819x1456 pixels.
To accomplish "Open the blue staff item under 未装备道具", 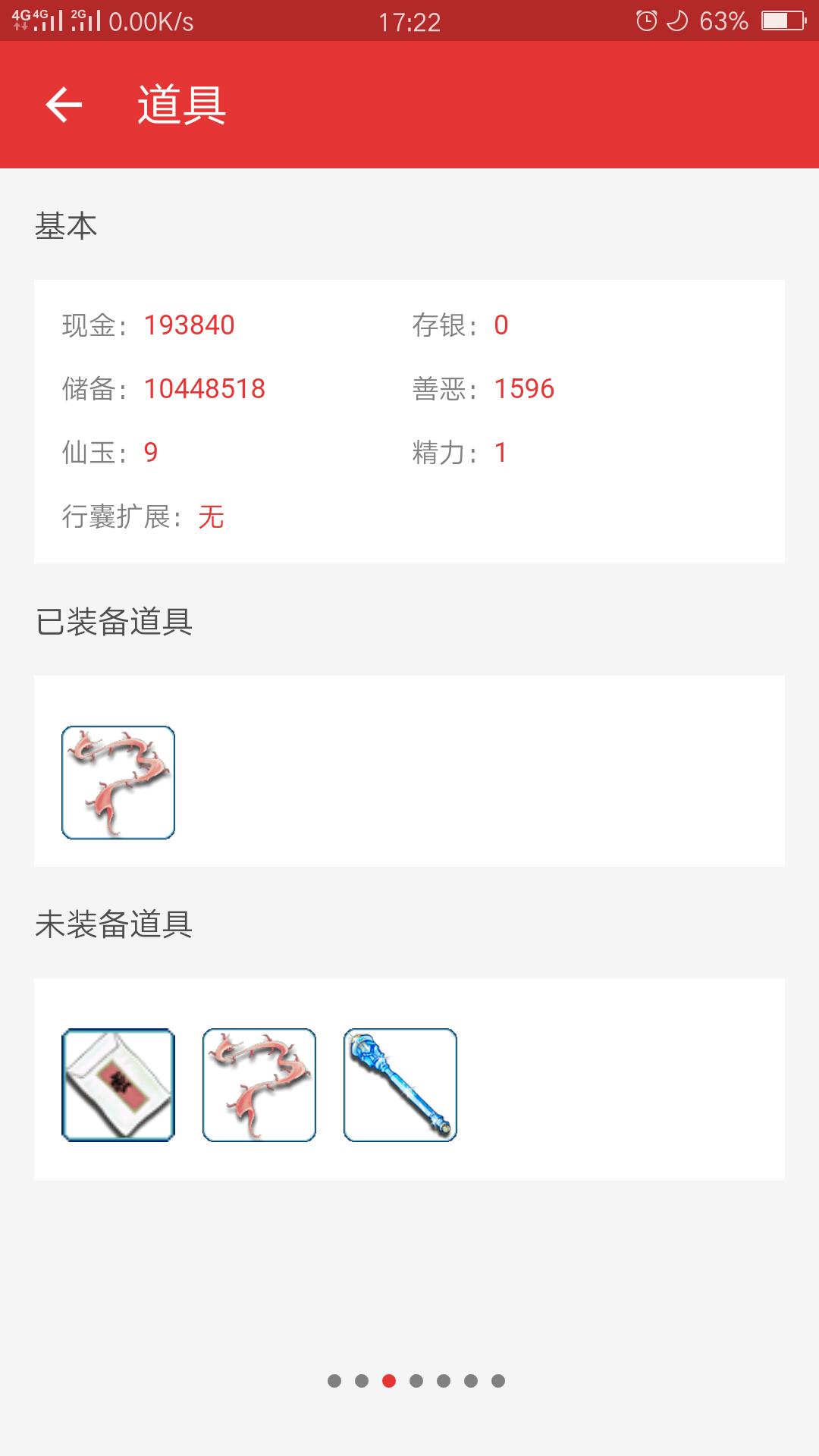I will point(400,1085).
